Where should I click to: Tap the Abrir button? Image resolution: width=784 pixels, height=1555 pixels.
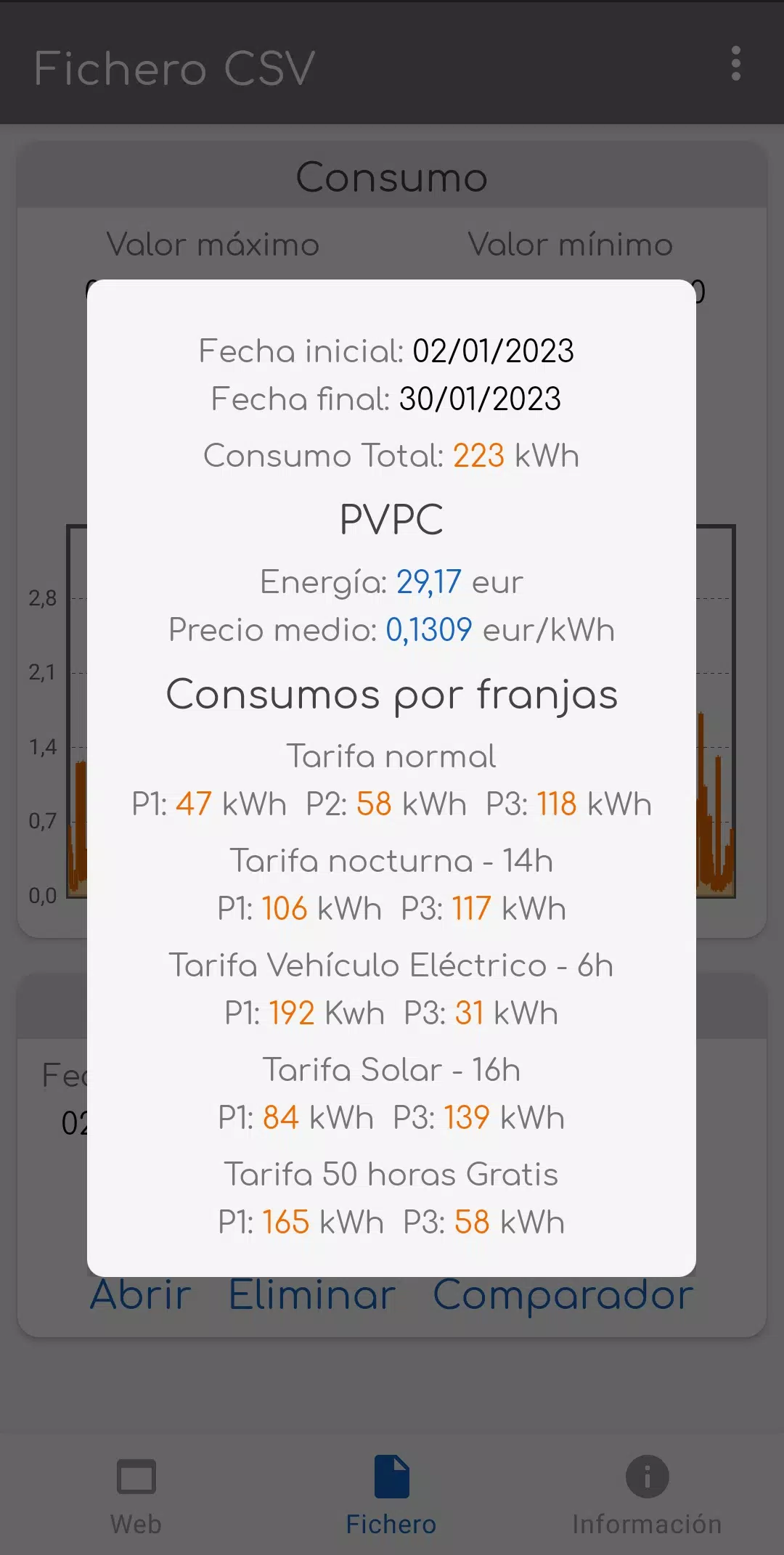click(x=141, y=1295)
